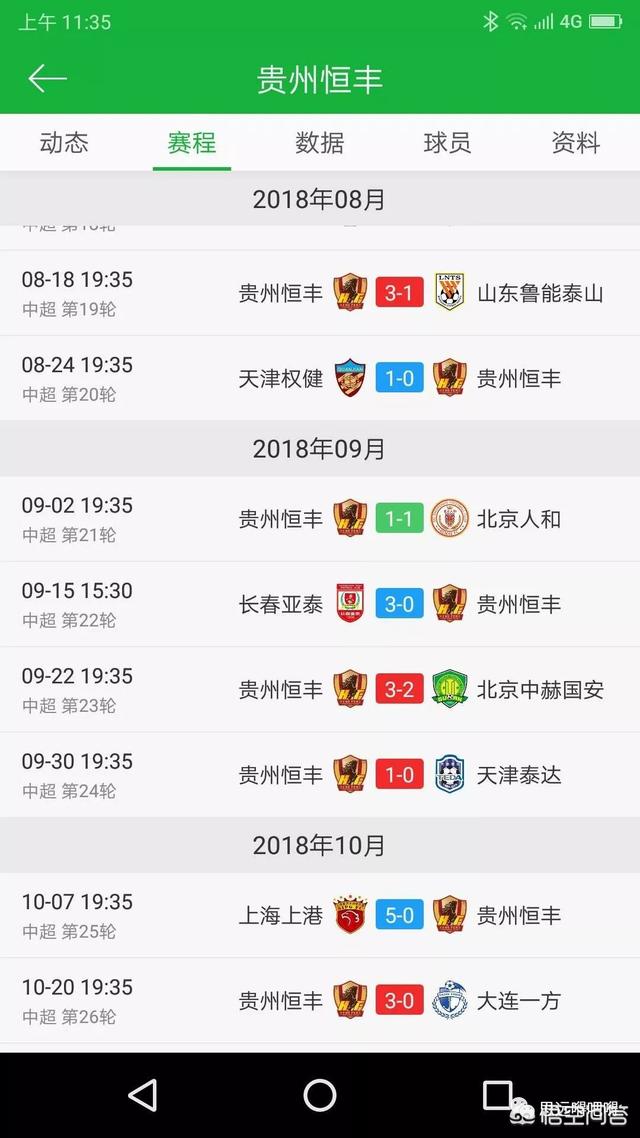Open the 资料 tab
Screen dimensions: 640x1138
point(575,142)
